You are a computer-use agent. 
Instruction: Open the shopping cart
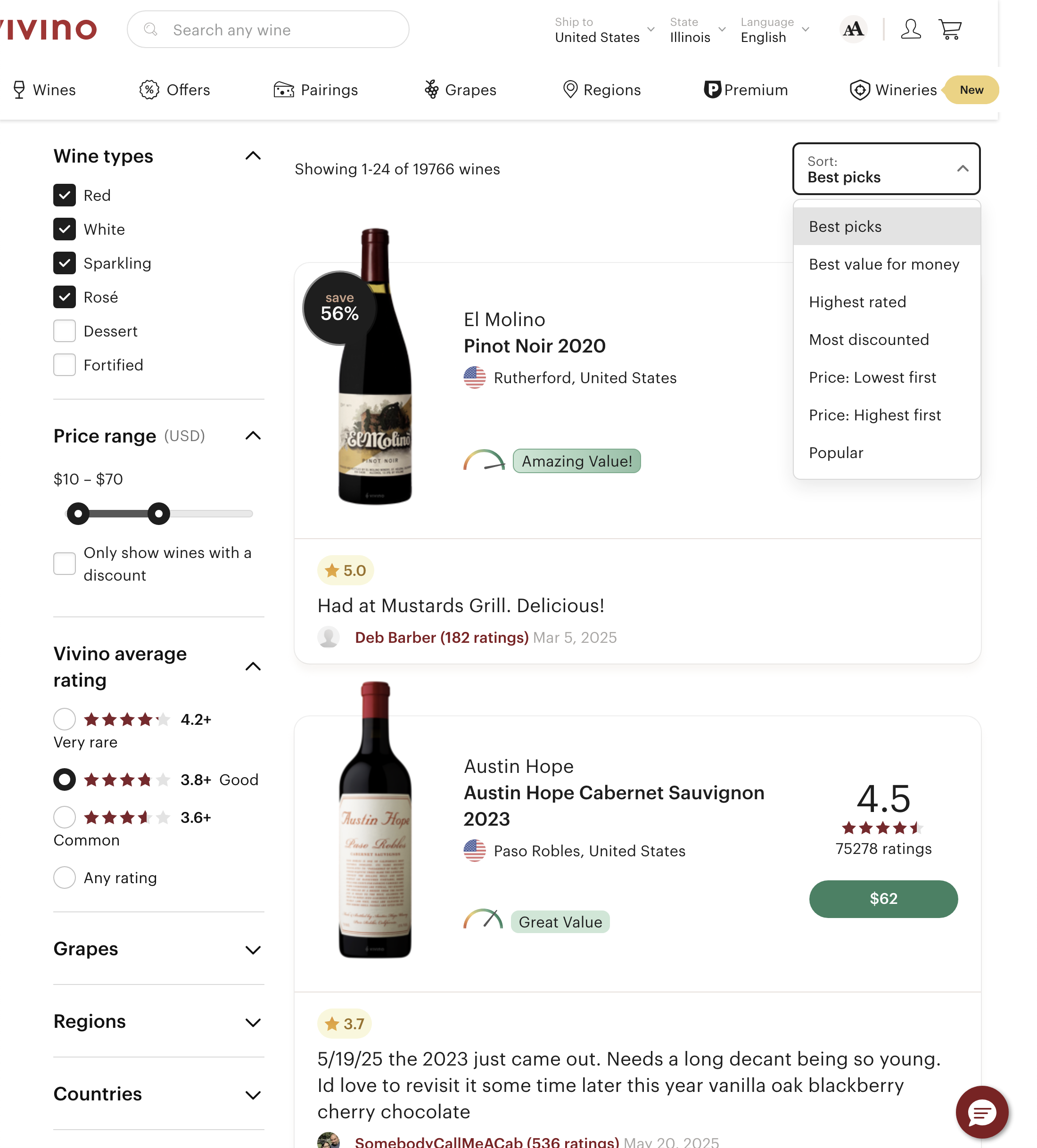(950, 30)
